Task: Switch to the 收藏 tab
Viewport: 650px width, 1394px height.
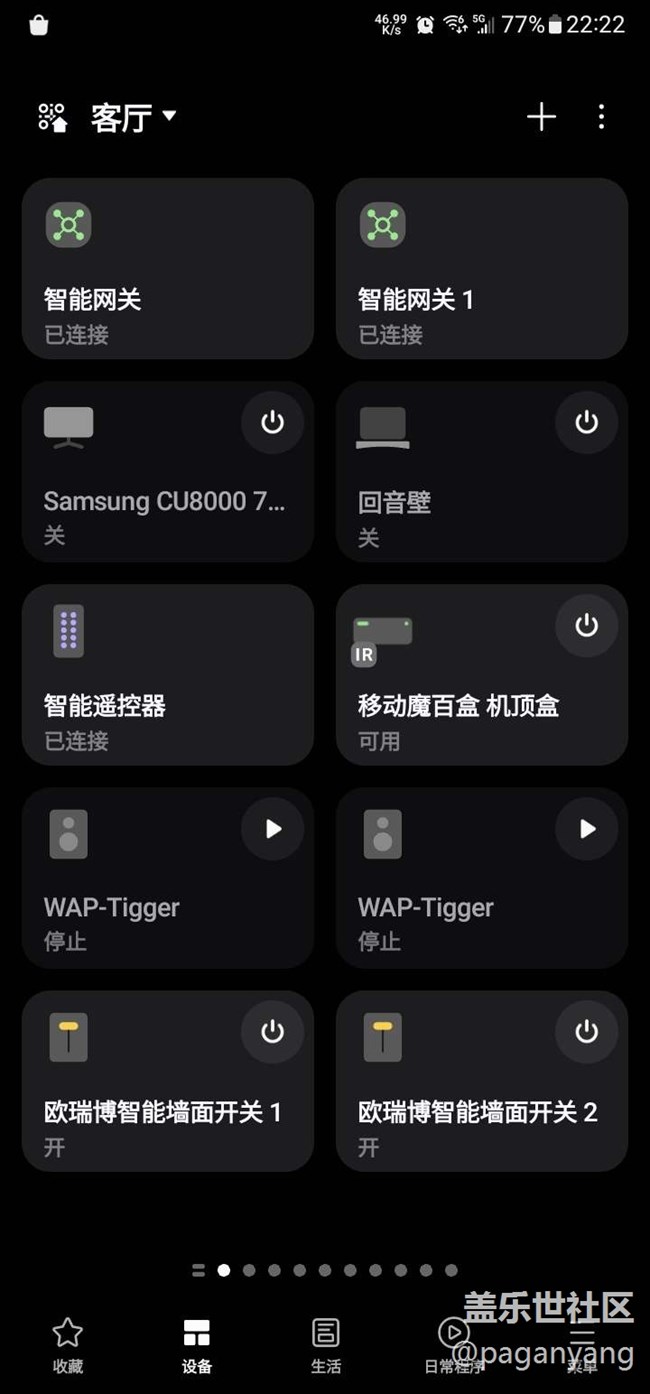Action: [68, 1344]
